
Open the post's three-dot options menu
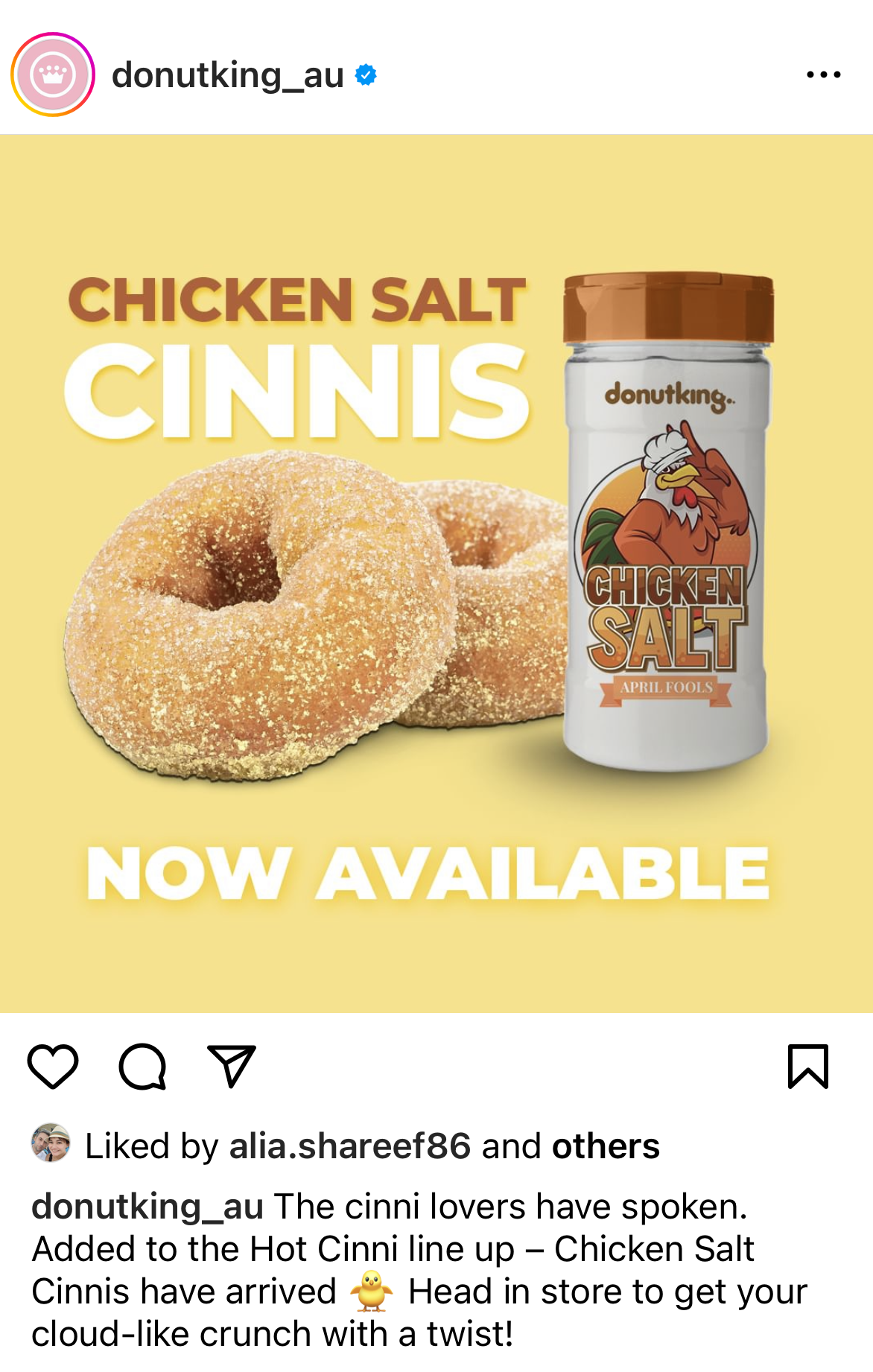coord(823,74)
